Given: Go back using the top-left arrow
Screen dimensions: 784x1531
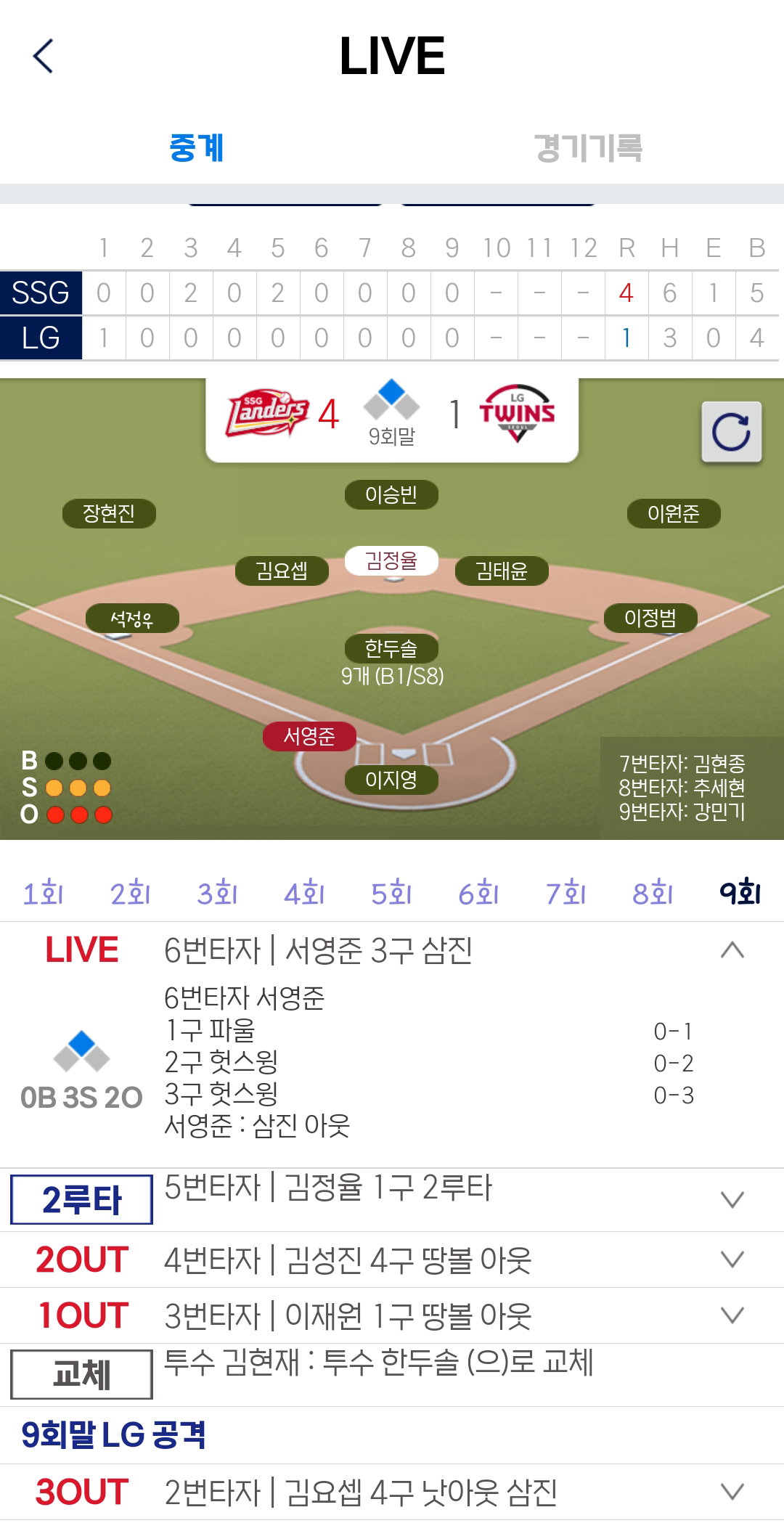Looking at the screenshot, I should [x=44, y=56].
